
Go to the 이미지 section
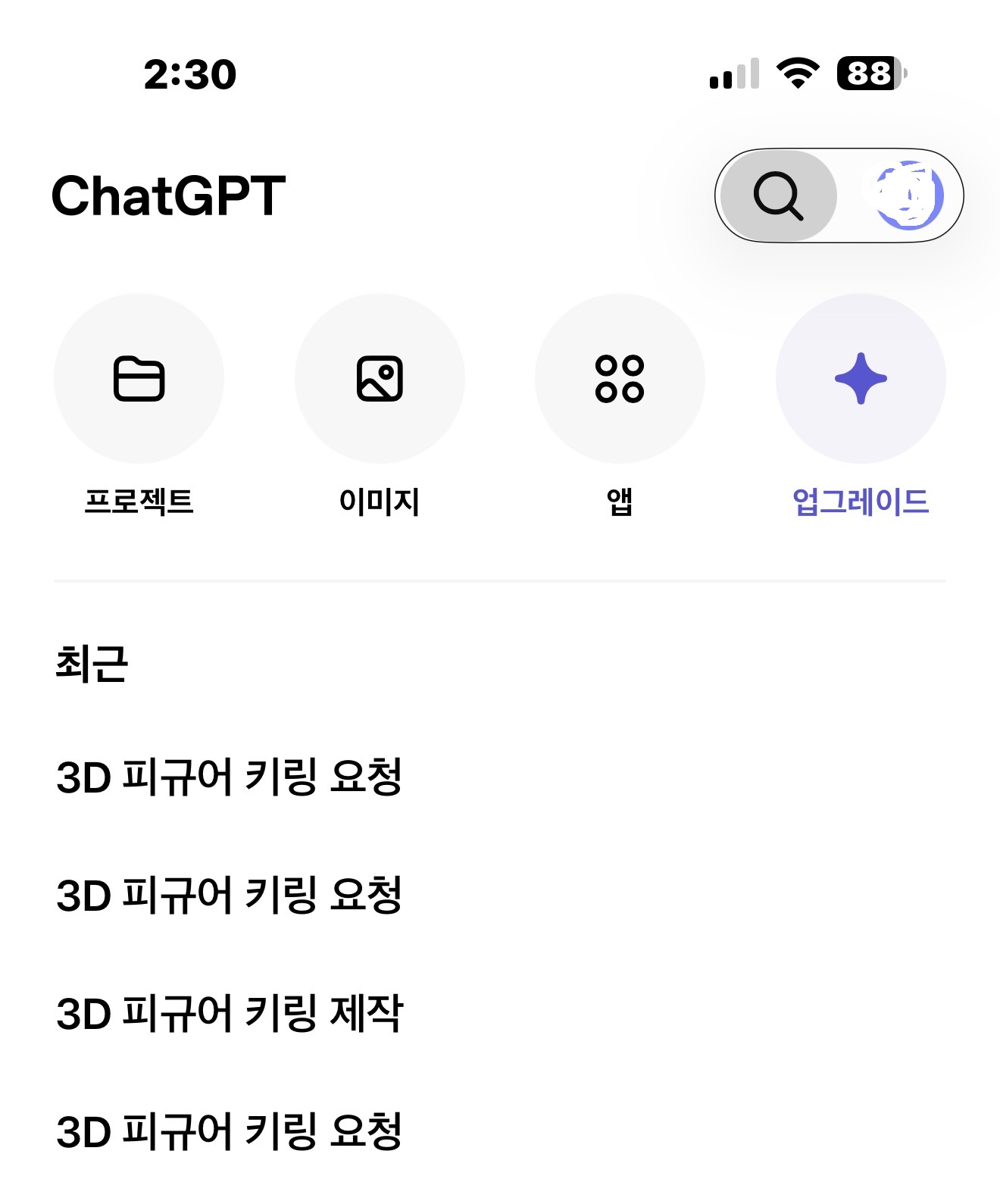380,378
